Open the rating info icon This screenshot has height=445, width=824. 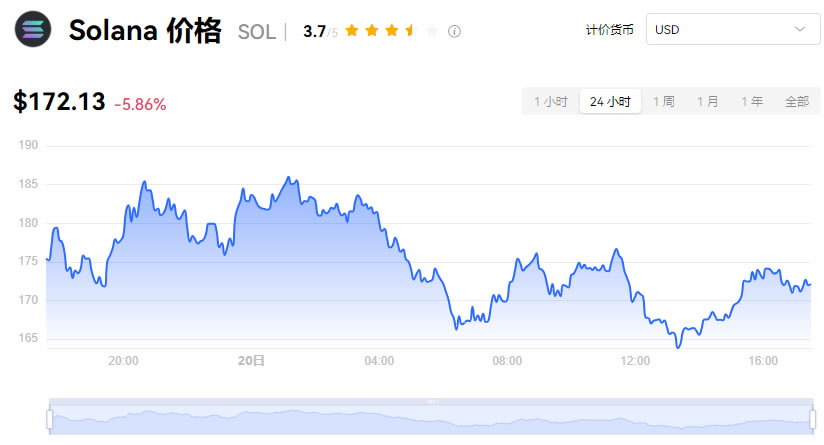pyautogui.click(x=455, y=31)
